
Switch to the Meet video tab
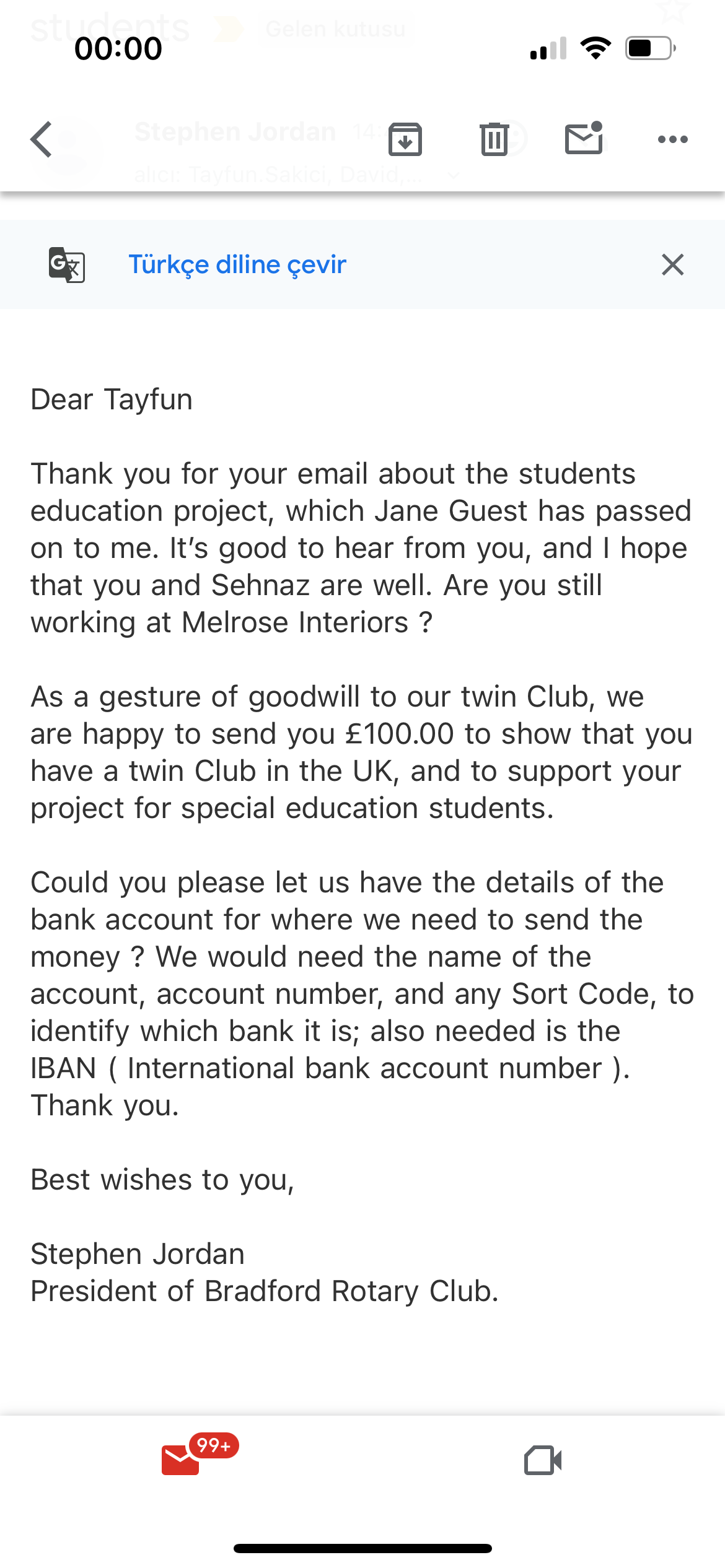pos(543,1460)
